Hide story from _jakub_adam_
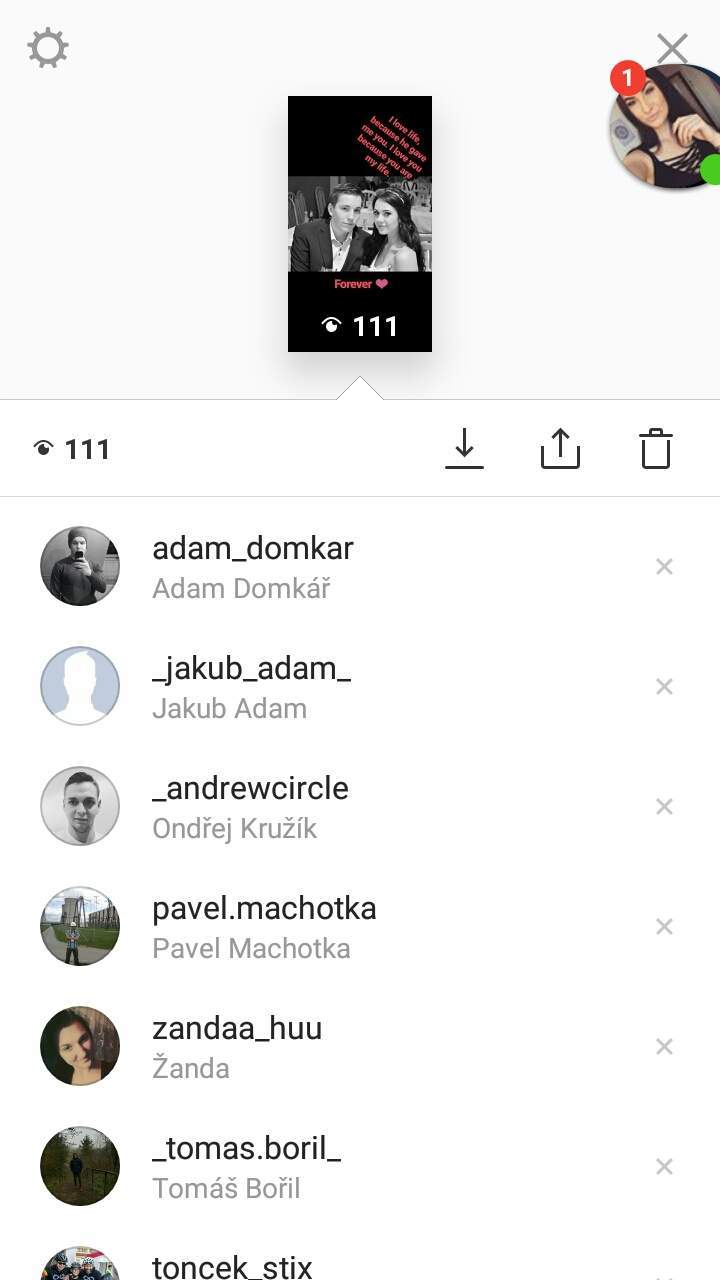The height and width of the screenshot is (1280, 720). pos(664,687)
